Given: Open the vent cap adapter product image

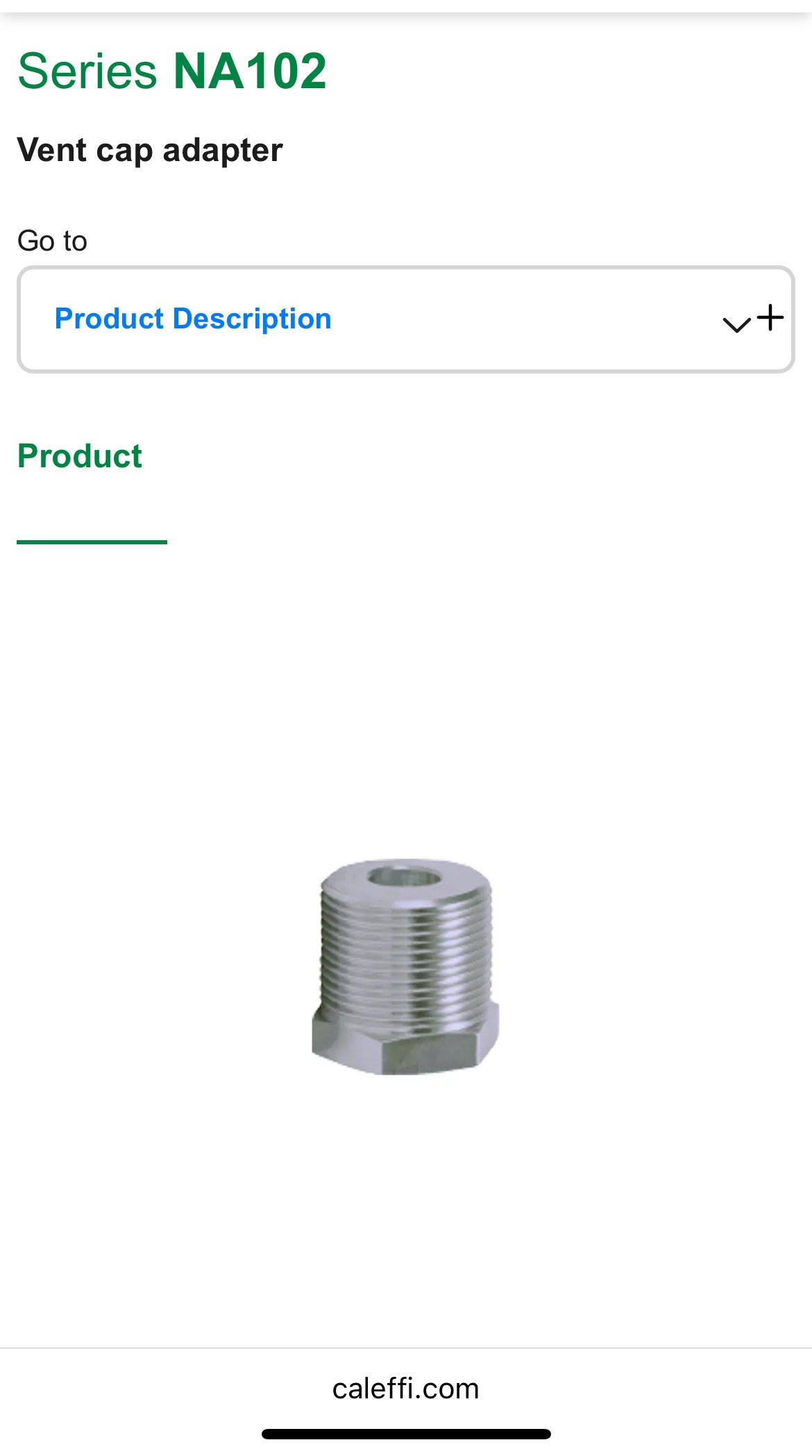Looking at the screenshot, I should (x=405, y=967).
